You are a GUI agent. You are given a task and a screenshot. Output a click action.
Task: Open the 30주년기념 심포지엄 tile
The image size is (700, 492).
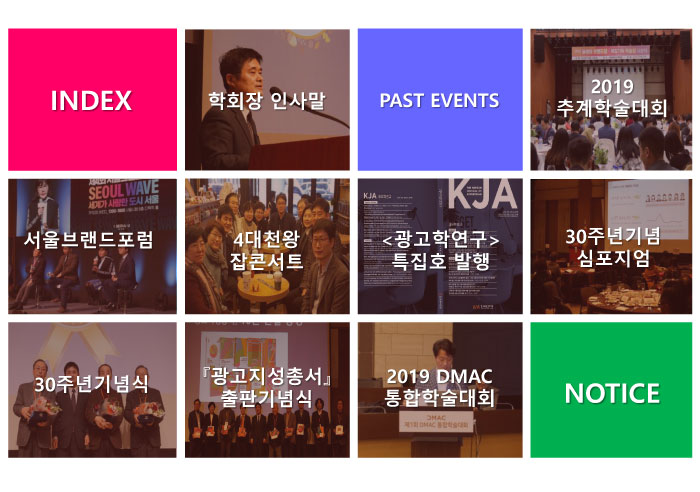click(611, 246)
